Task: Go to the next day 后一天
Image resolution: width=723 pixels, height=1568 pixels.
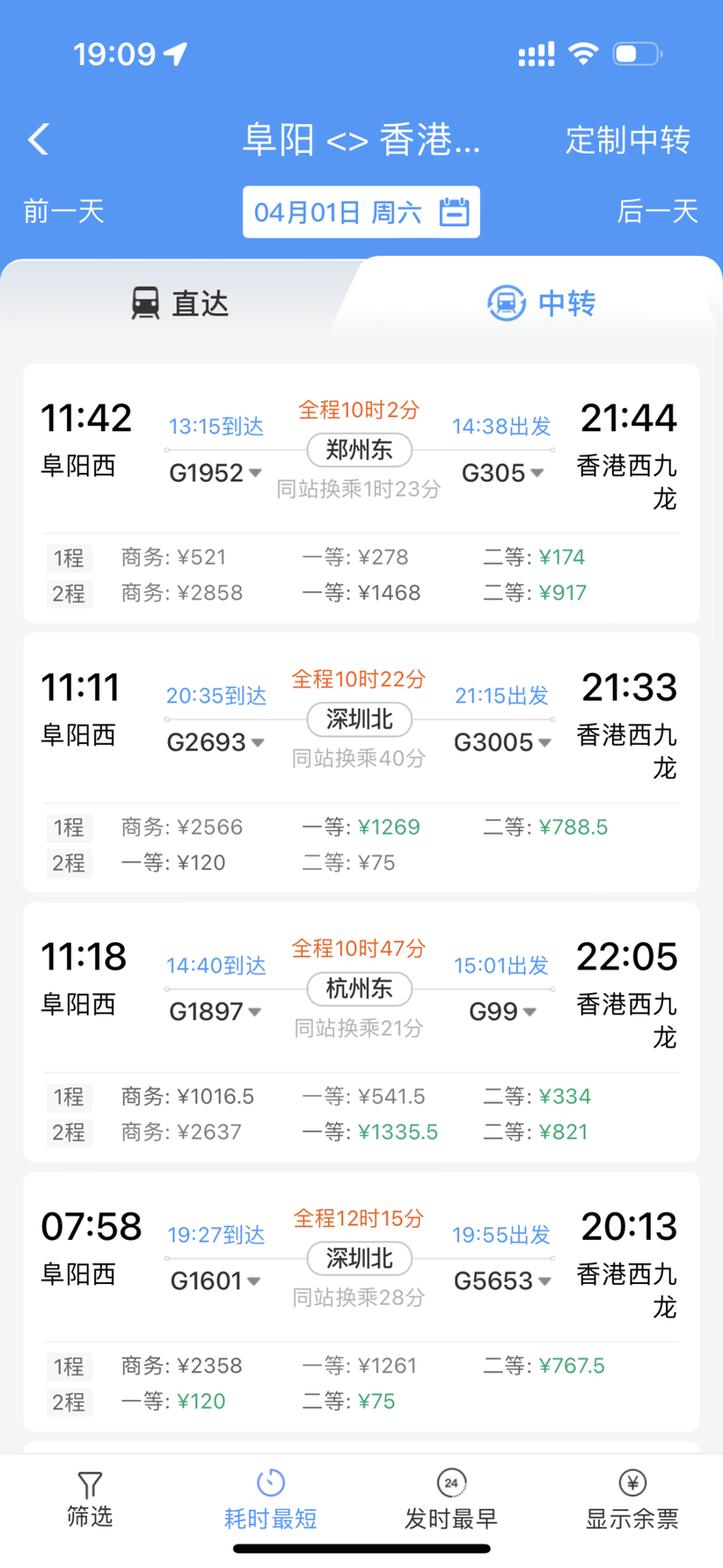Action: click(658, 212)
